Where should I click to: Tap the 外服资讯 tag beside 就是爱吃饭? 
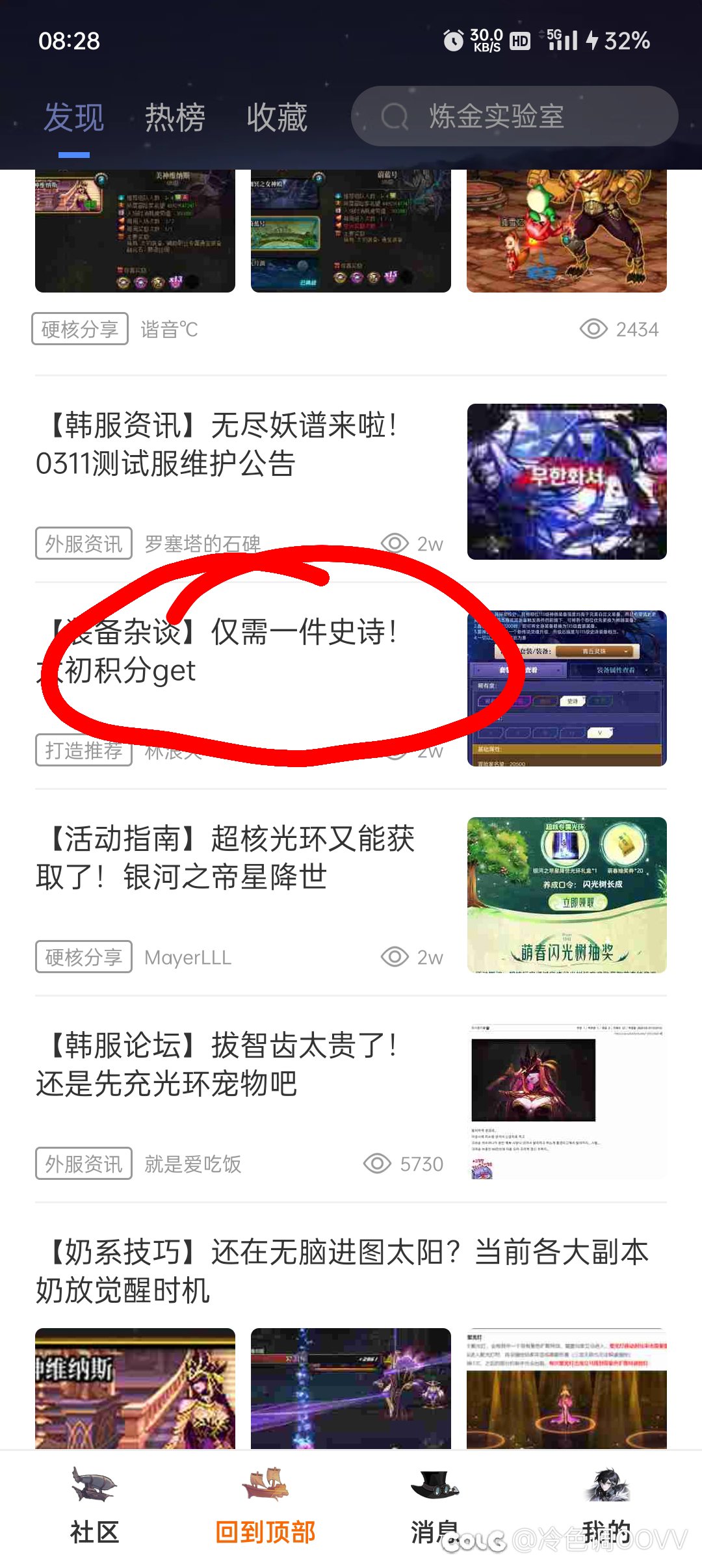pos(84,1164)
